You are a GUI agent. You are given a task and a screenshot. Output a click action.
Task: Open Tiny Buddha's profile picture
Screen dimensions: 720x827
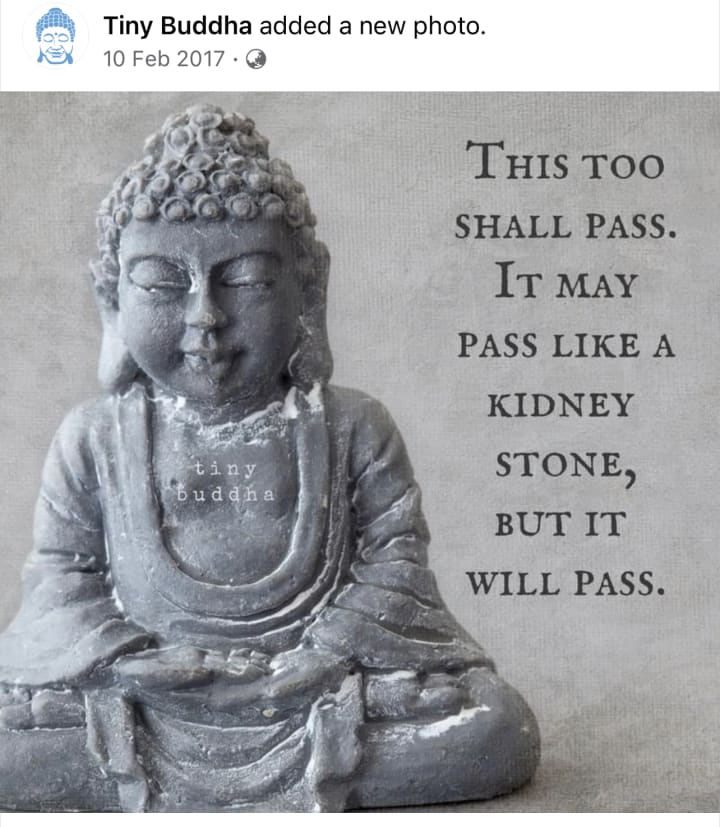(55, 36)
